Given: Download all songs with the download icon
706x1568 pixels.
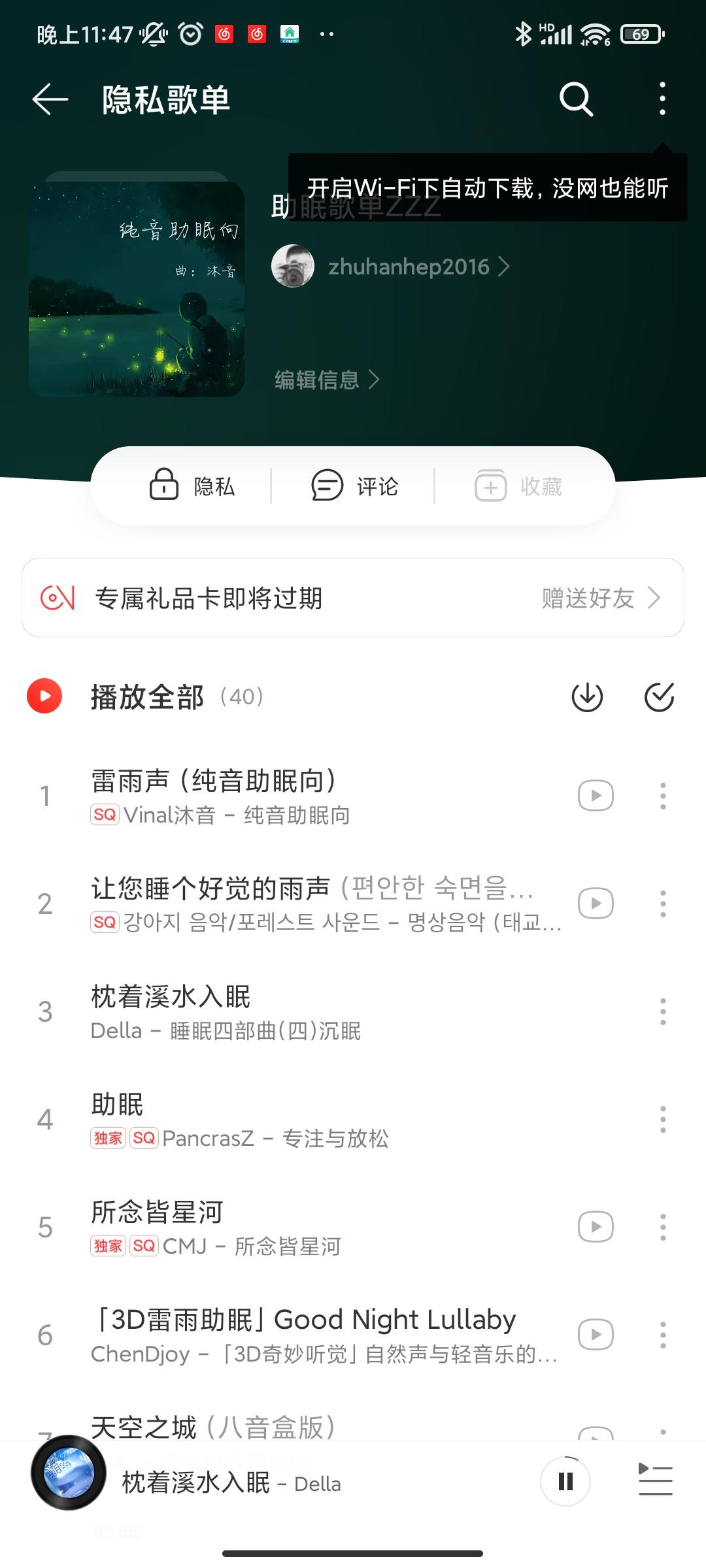Looking at the screenshot, I should pos(587,696).
